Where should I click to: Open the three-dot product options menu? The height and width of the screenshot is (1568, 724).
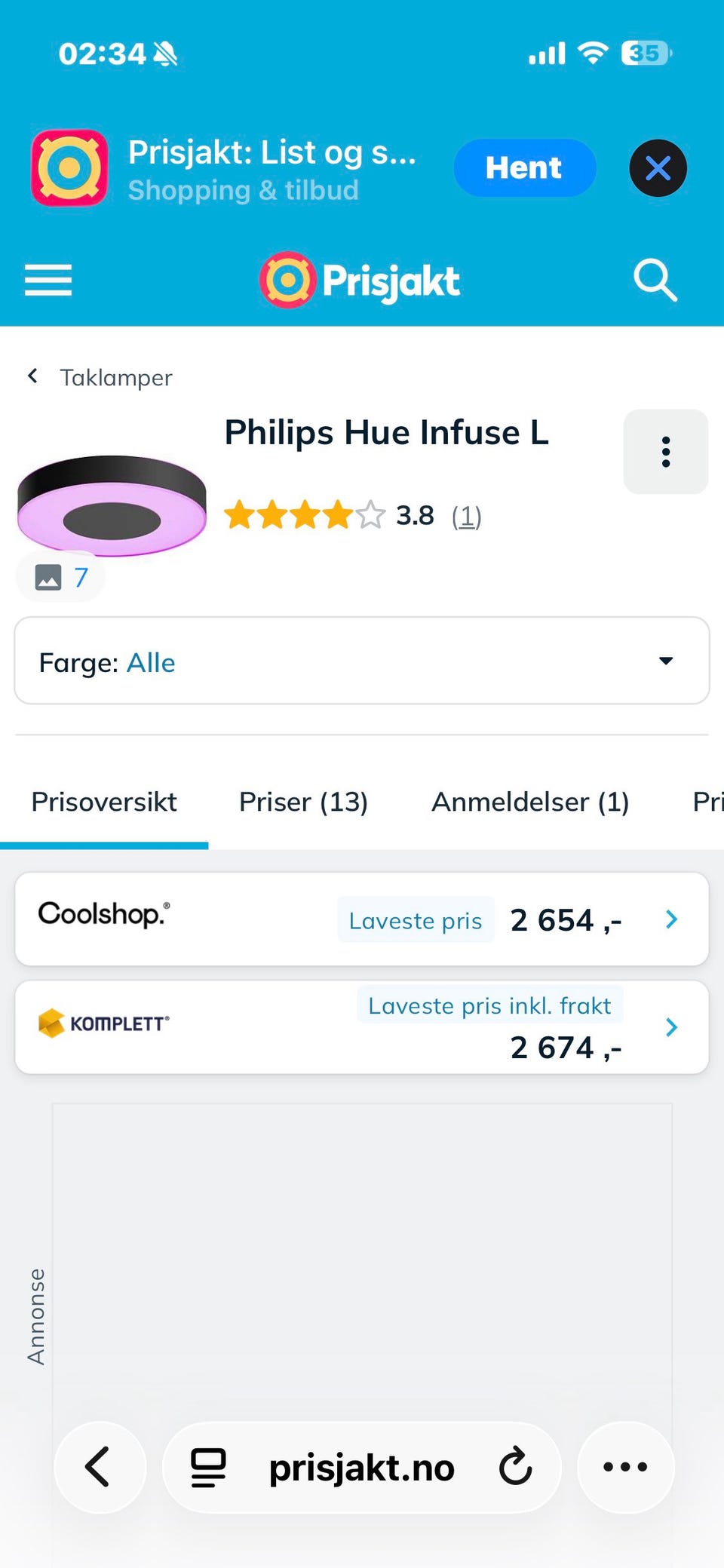point(665,452)
